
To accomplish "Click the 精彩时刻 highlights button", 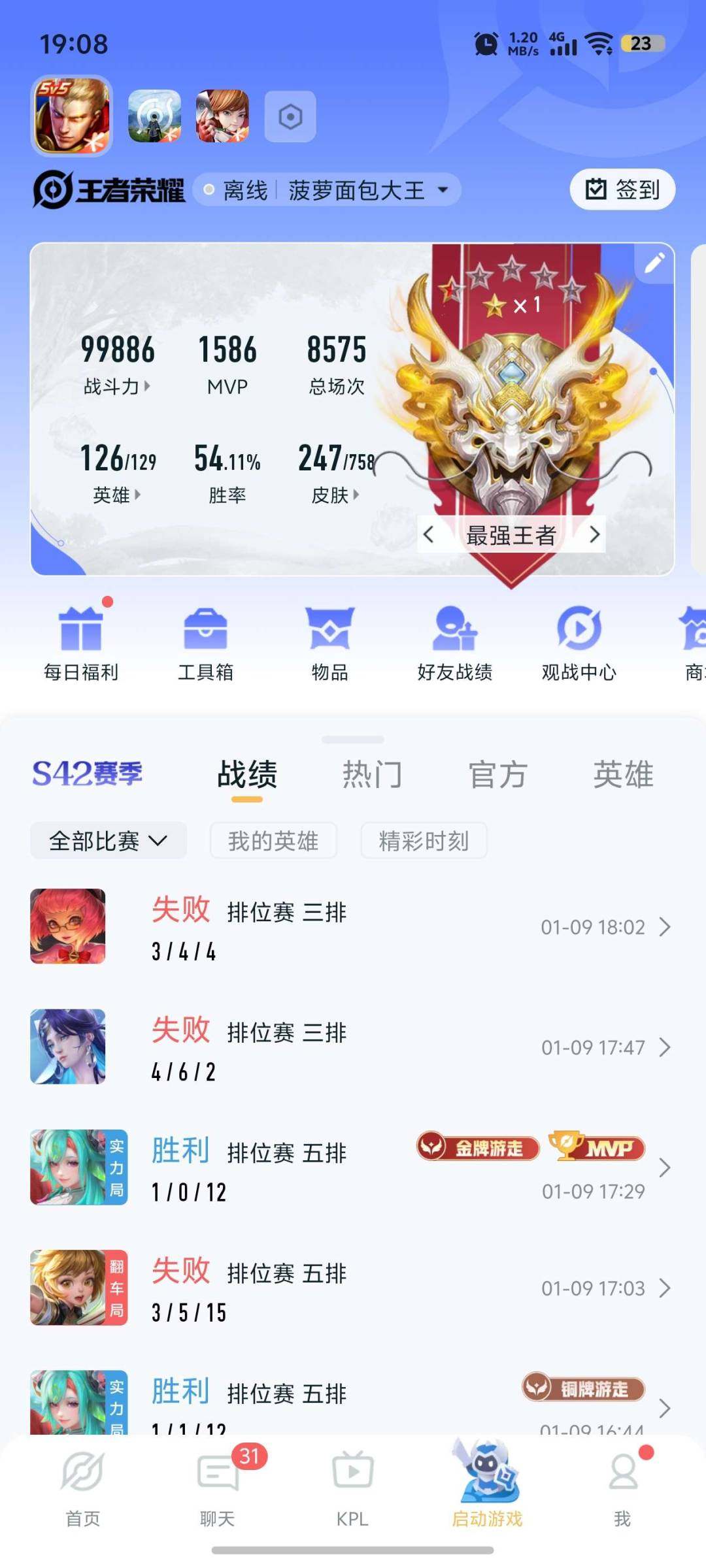I will 424,841.
